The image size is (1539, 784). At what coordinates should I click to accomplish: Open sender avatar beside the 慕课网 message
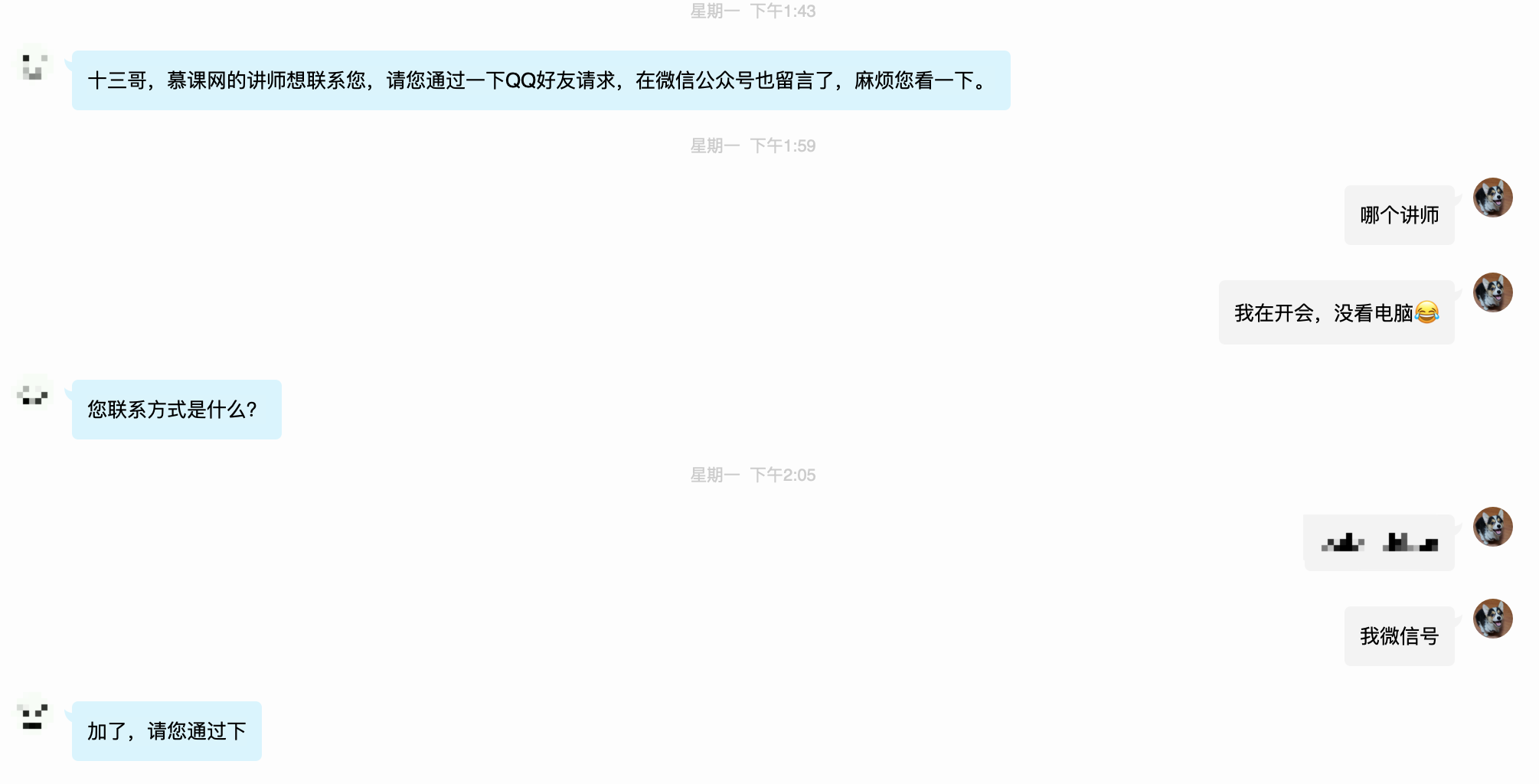point(34,64)
